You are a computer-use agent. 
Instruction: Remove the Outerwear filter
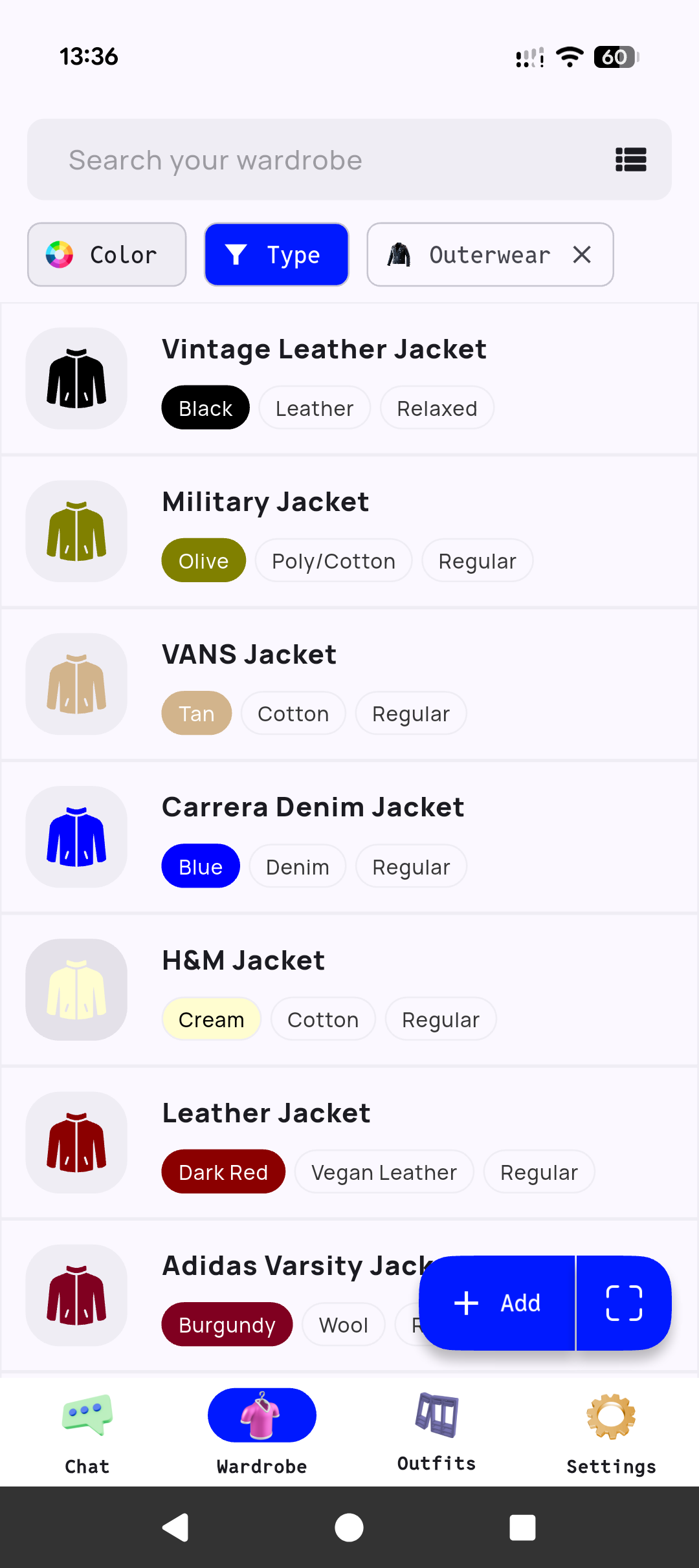tap(581, 254)
